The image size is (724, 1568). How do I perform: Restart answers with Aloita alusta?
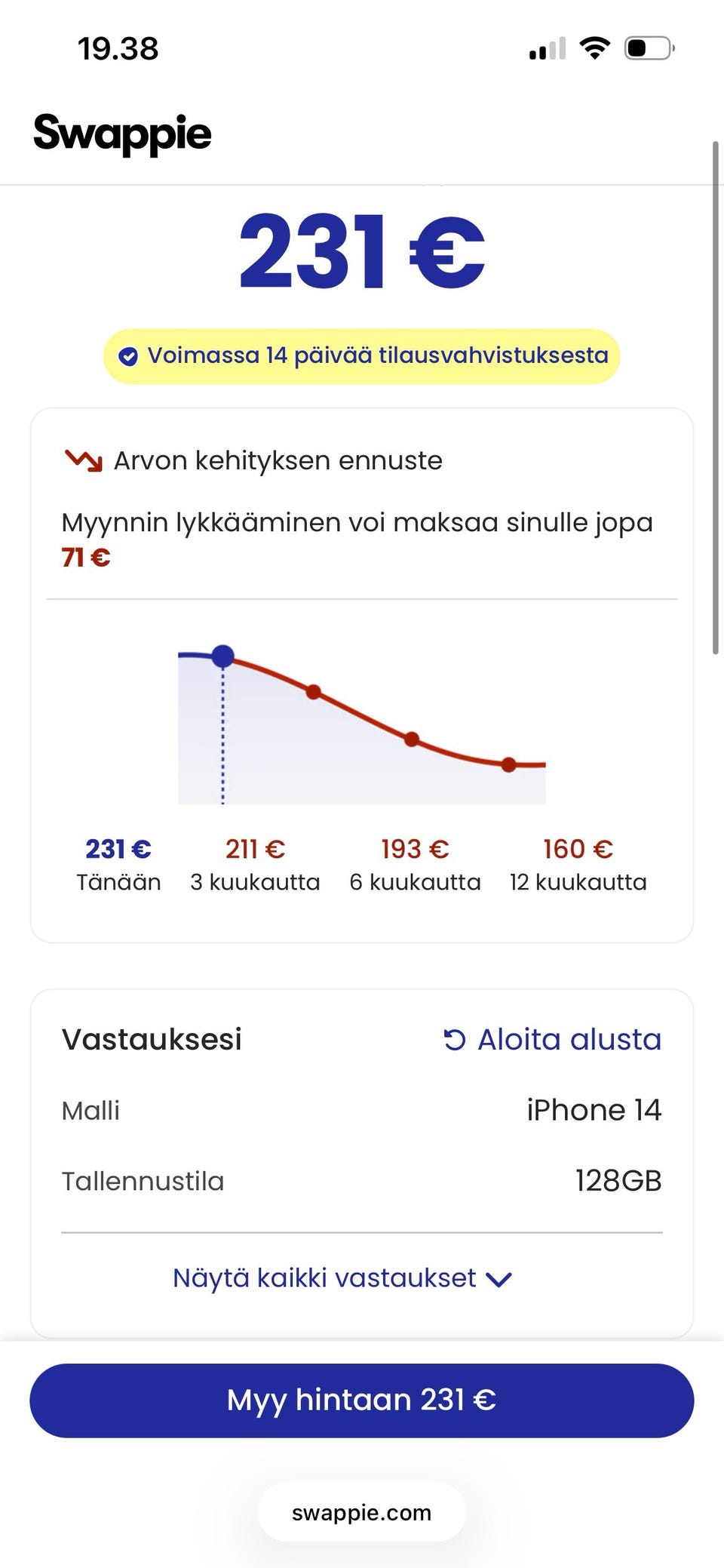click(552, 1040)
